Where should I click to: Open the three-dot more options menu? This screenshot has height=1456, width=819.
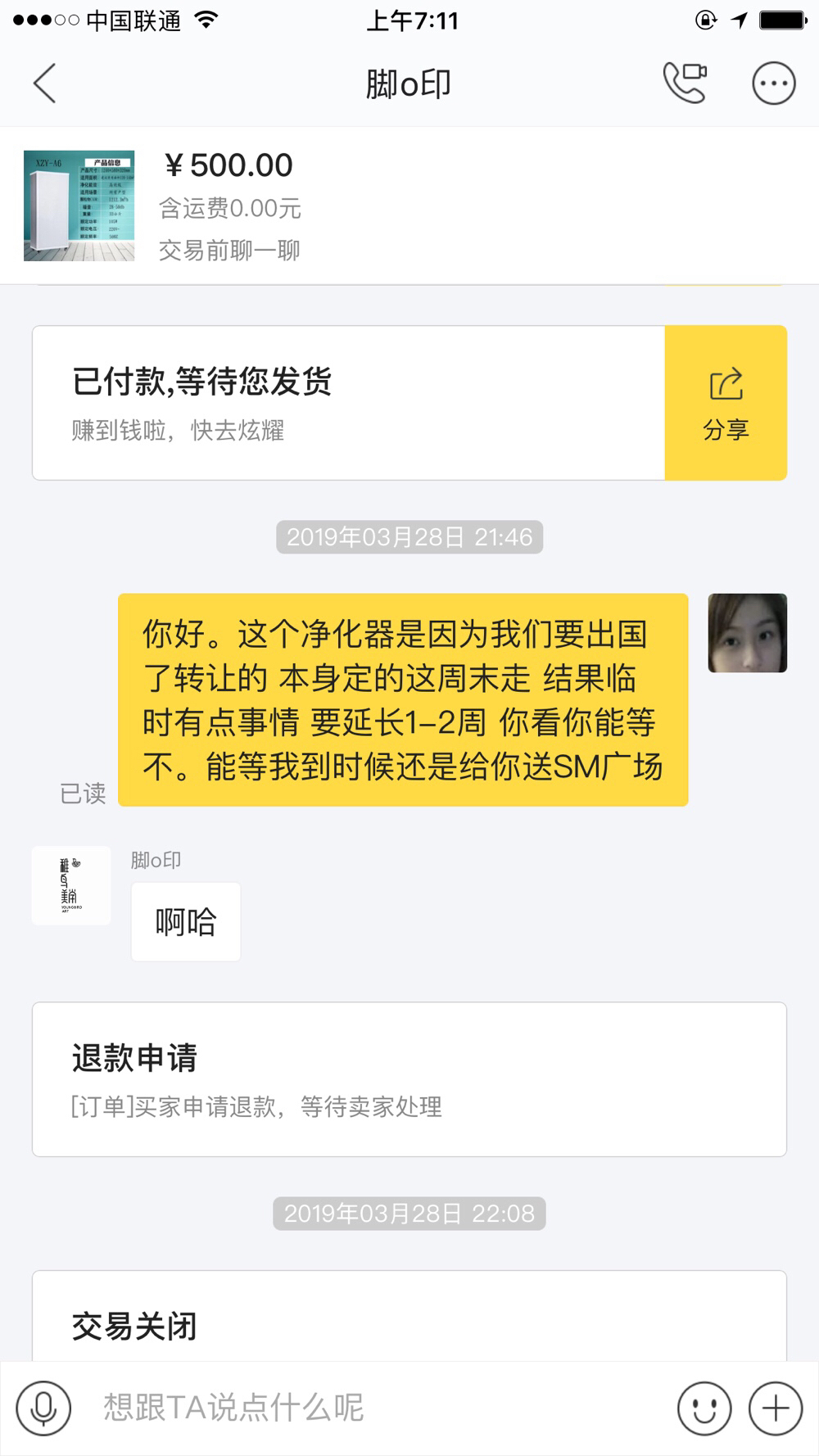click(x=773, y=84)
